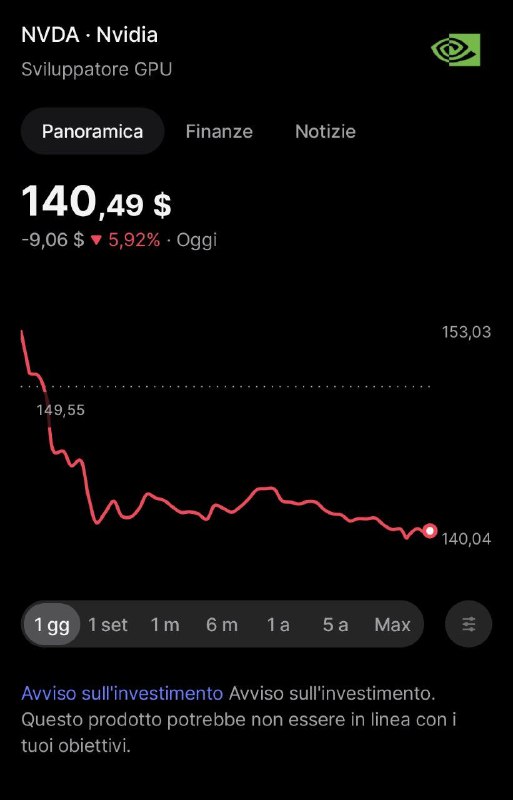Display the 5 a chart range
The height and width of the screenshot is (800, 513).
(x=335, y=624)
